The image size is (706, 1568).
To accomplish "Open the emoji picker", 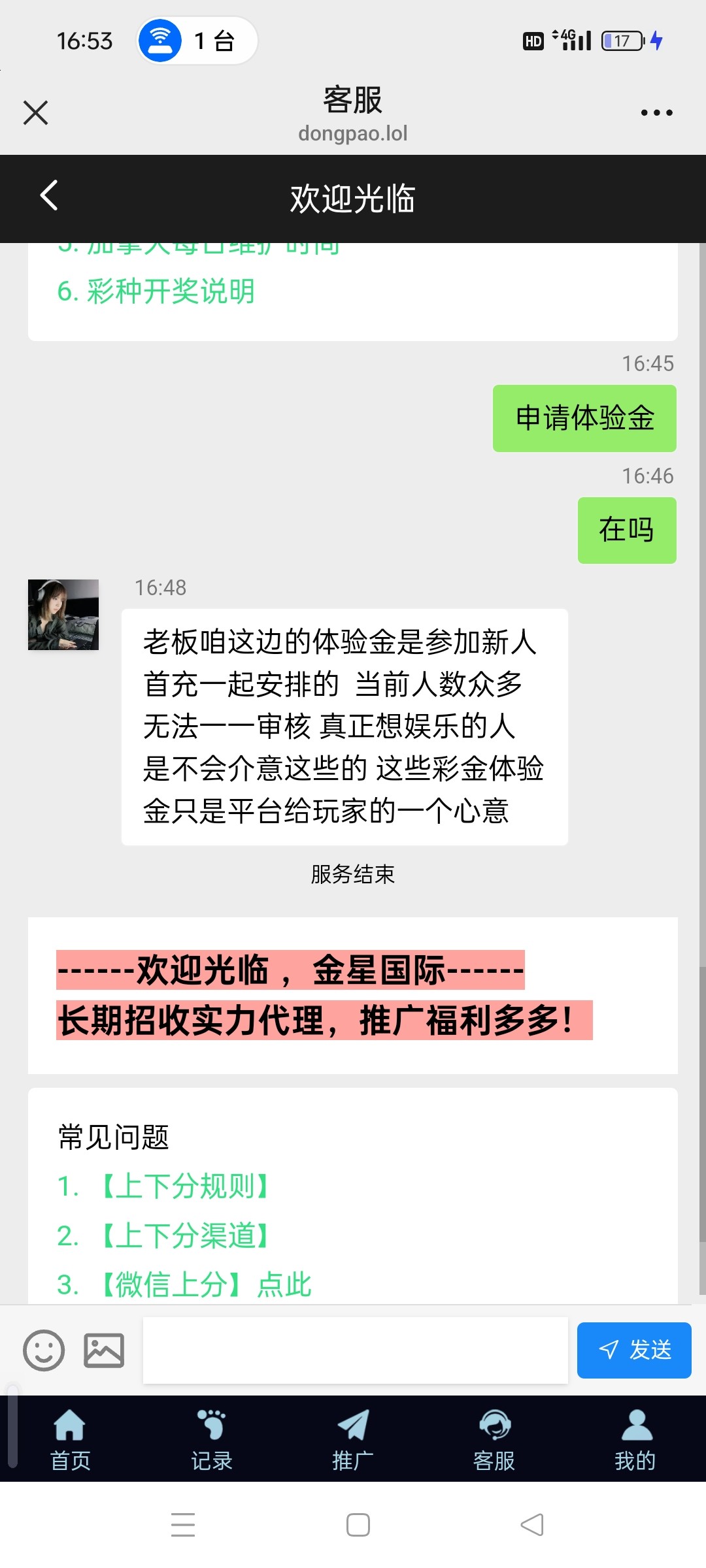I will [x=44, y=1350].
